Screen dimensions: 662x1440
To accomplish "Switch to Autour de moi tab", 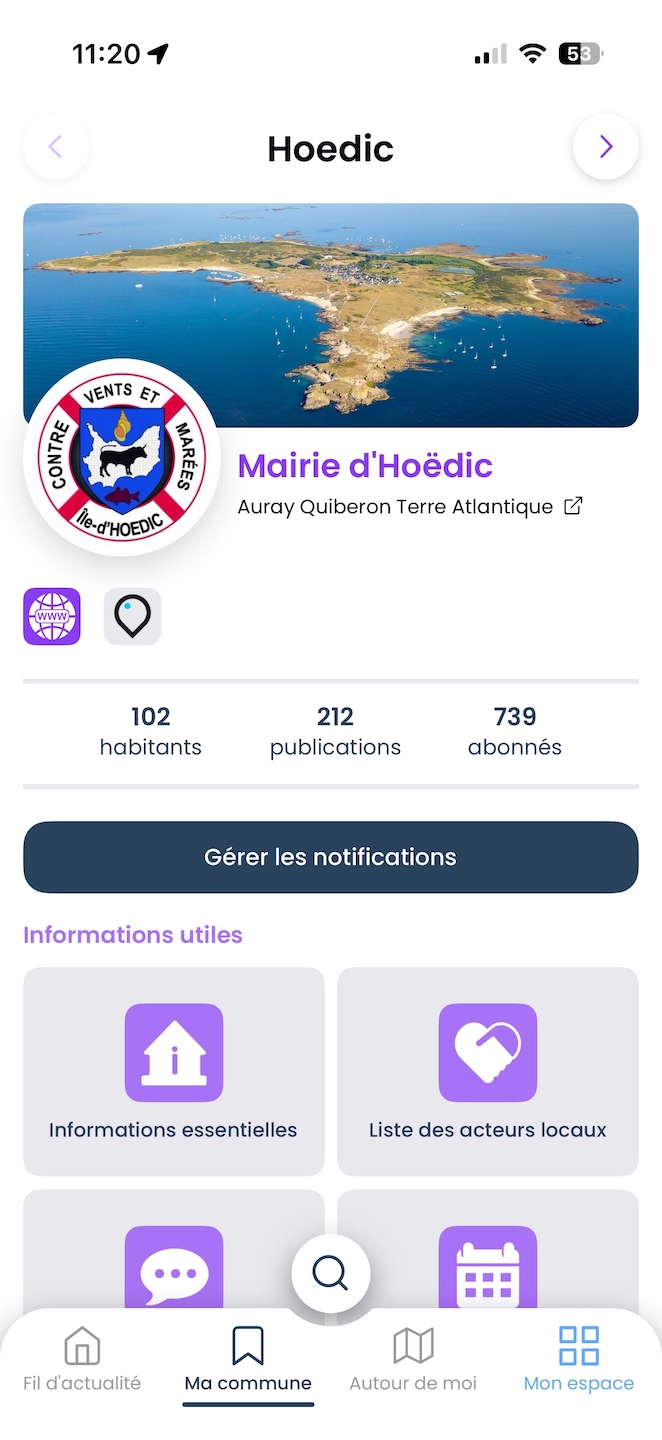I will 413,1362.
